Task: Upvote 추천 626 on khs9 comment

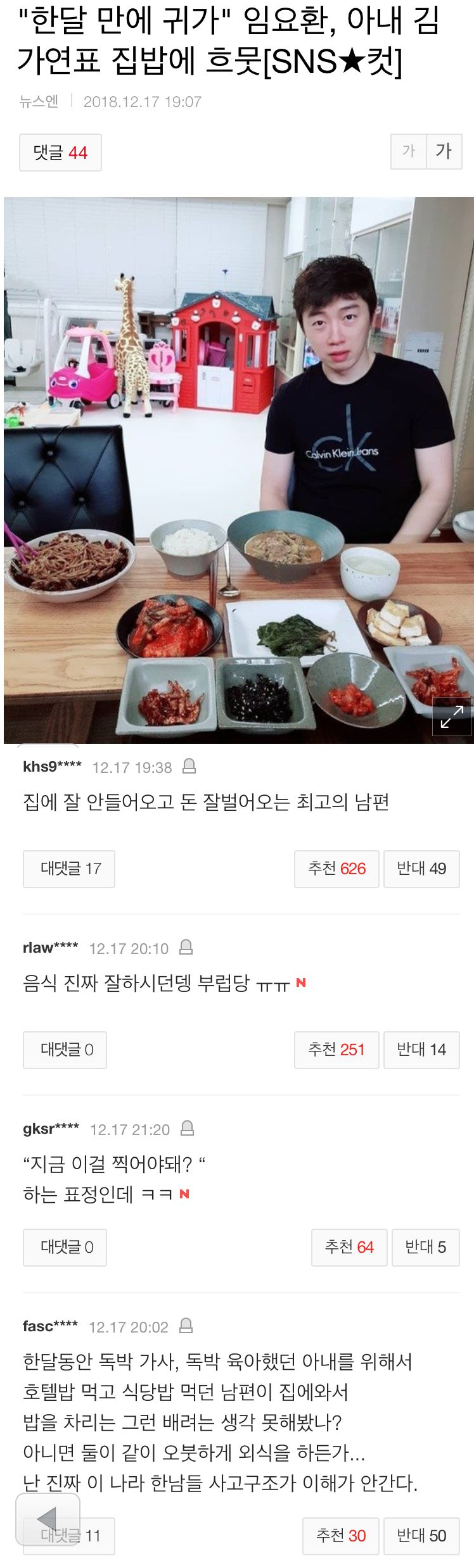Action: [336, 869]
